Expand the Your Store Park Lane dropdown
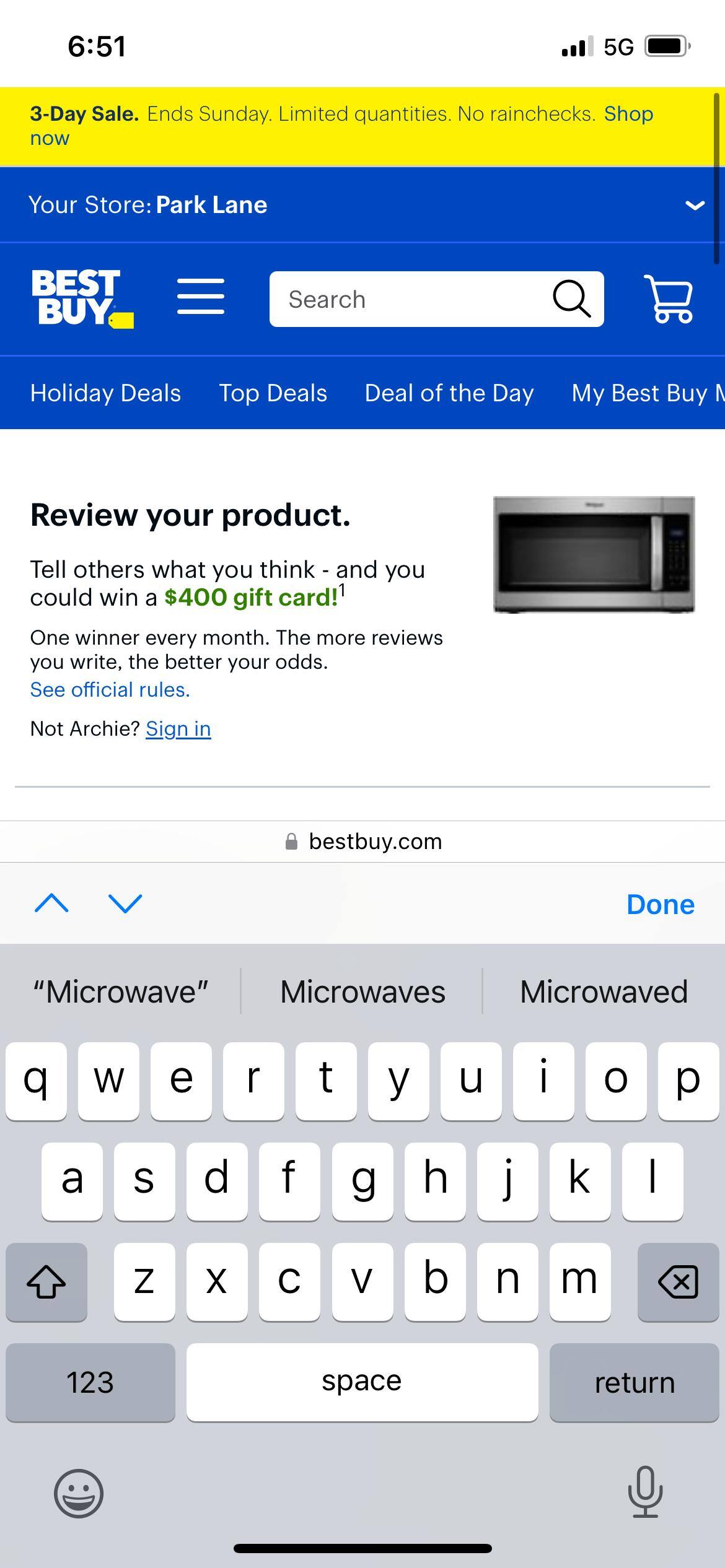 pyautogui.click(x=695, y=205)
